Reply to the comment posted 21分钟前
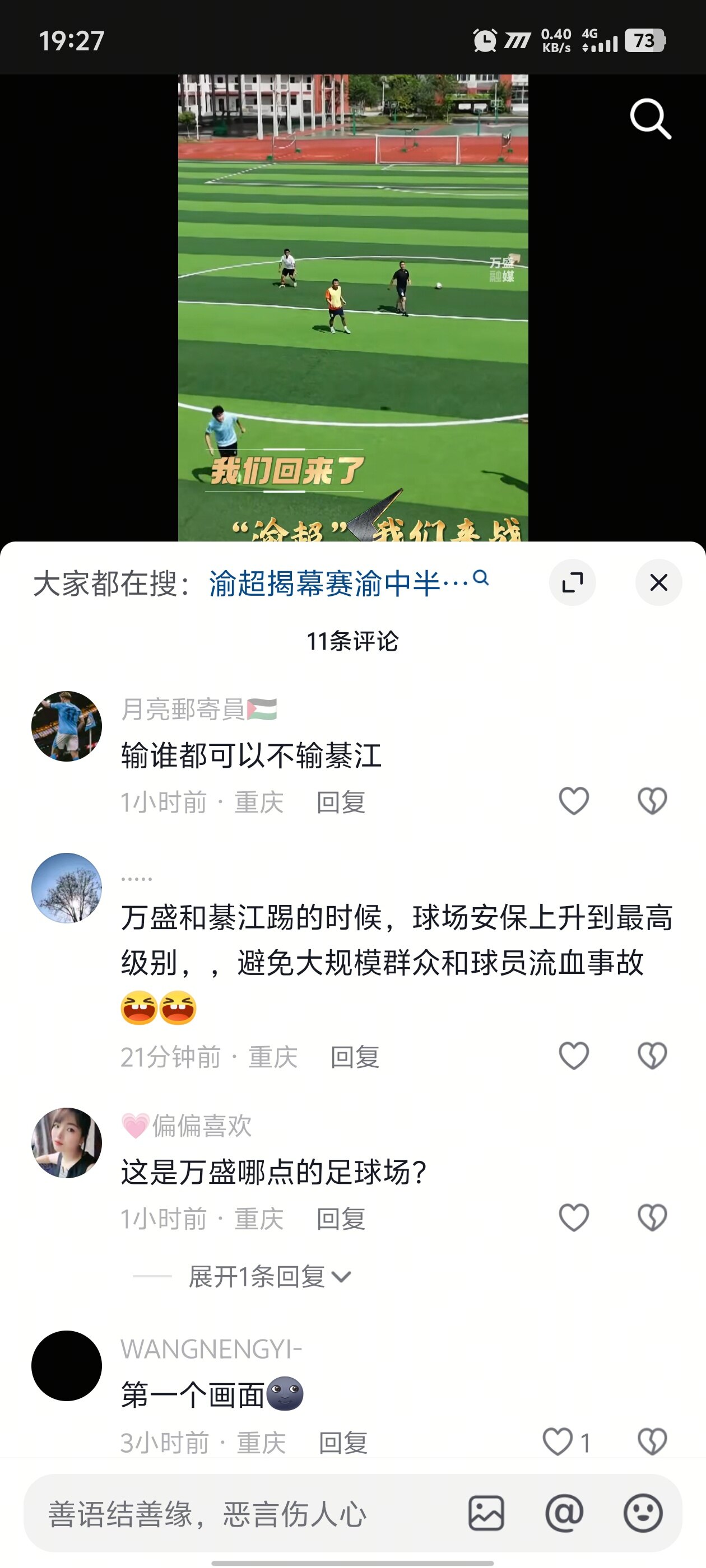 point(355,1057)
